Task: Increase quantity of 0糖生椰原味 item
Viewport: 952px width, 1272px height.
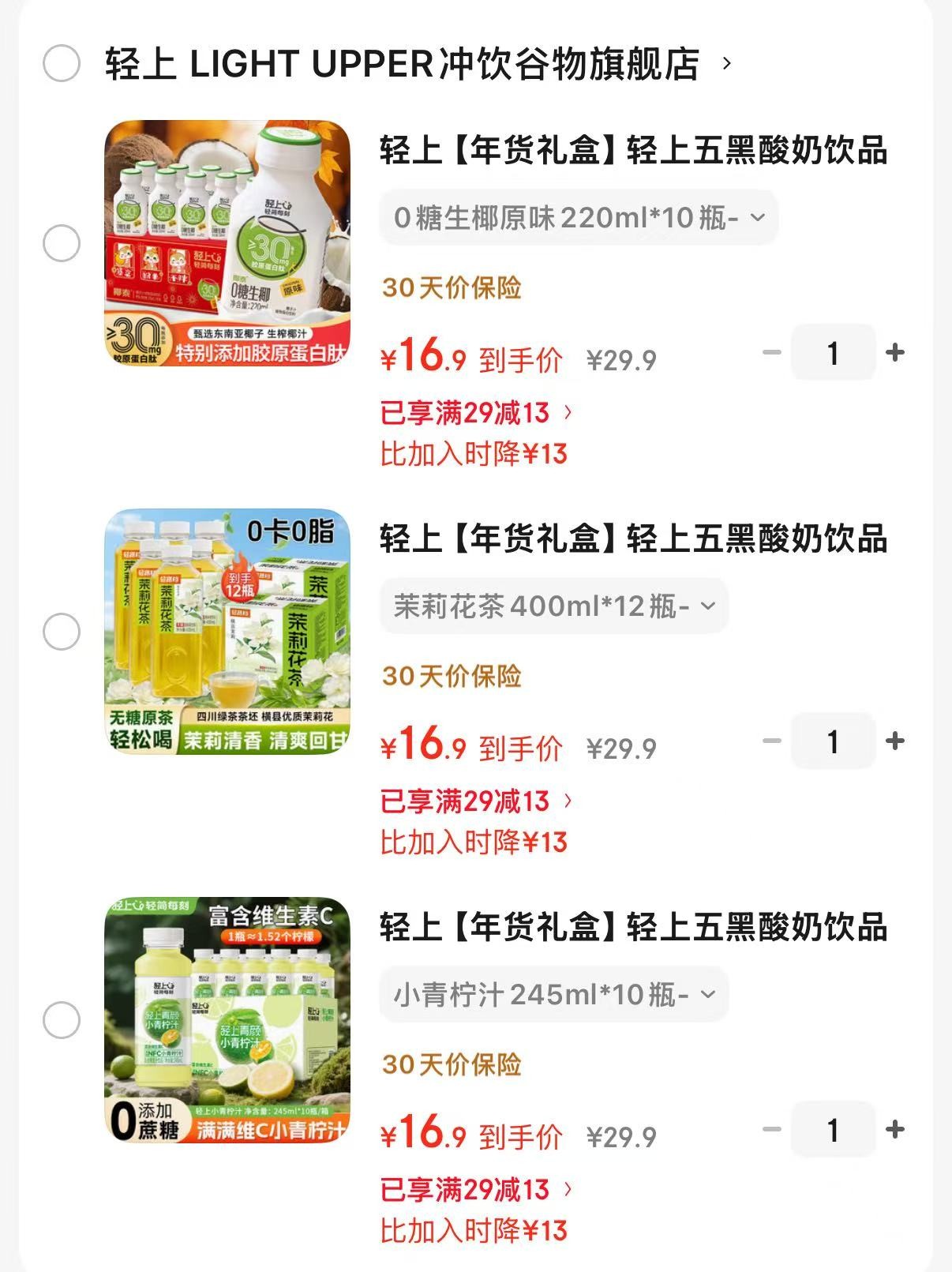Action: coord(895,353)
